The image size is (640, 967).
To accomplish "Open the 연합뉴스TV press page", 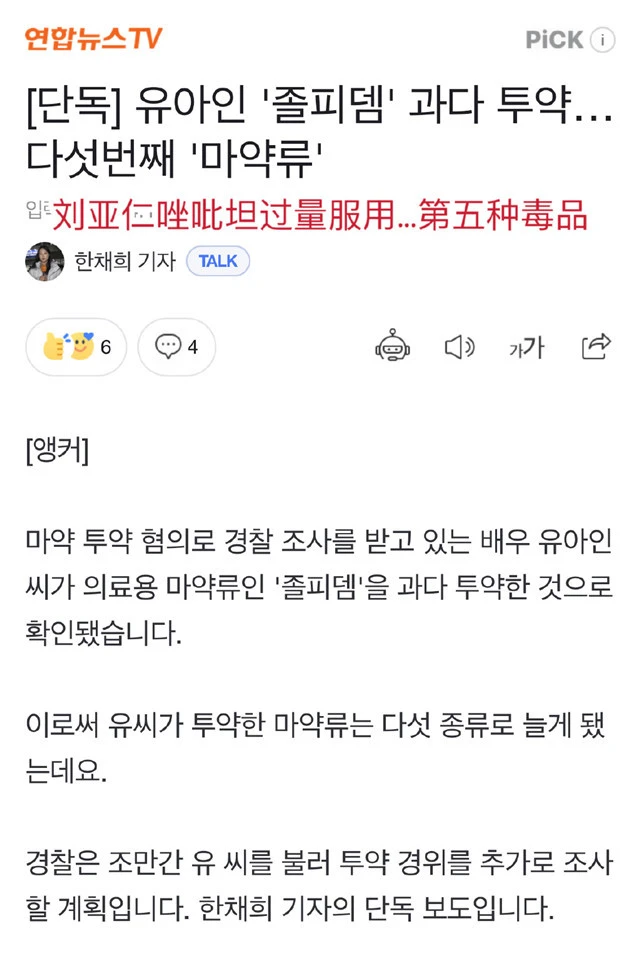I will pyautogui.click(x=93, y=39).
